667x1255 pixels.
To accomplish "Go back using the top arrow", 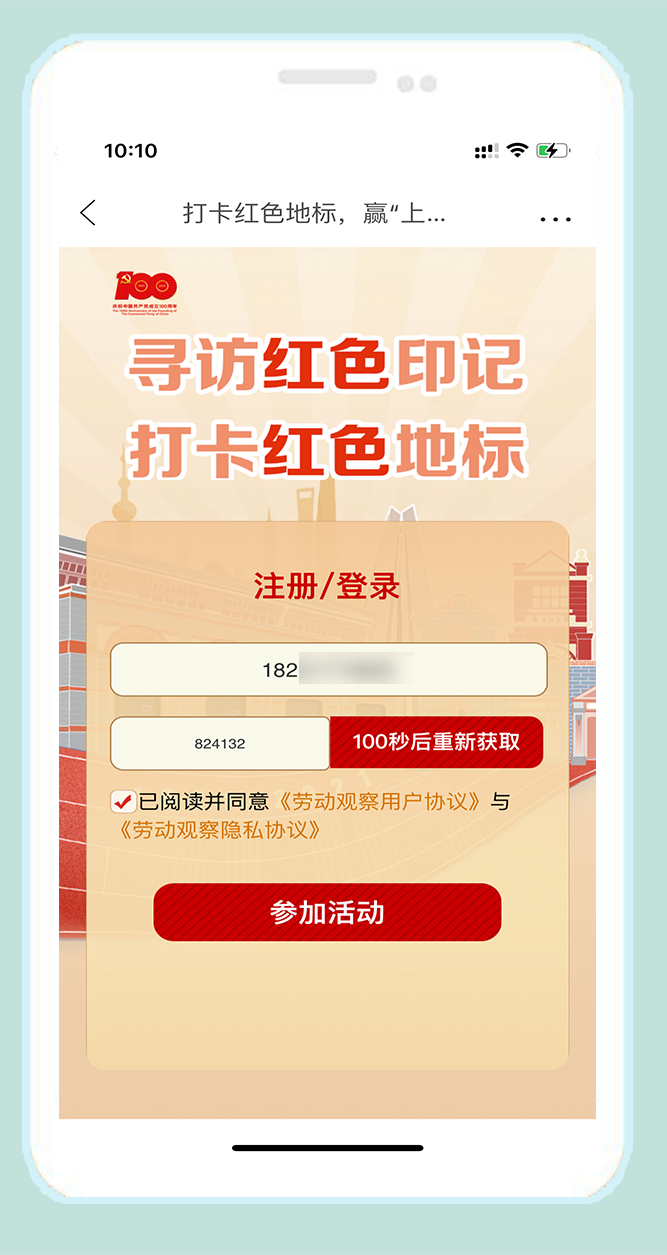I will 88,212.
